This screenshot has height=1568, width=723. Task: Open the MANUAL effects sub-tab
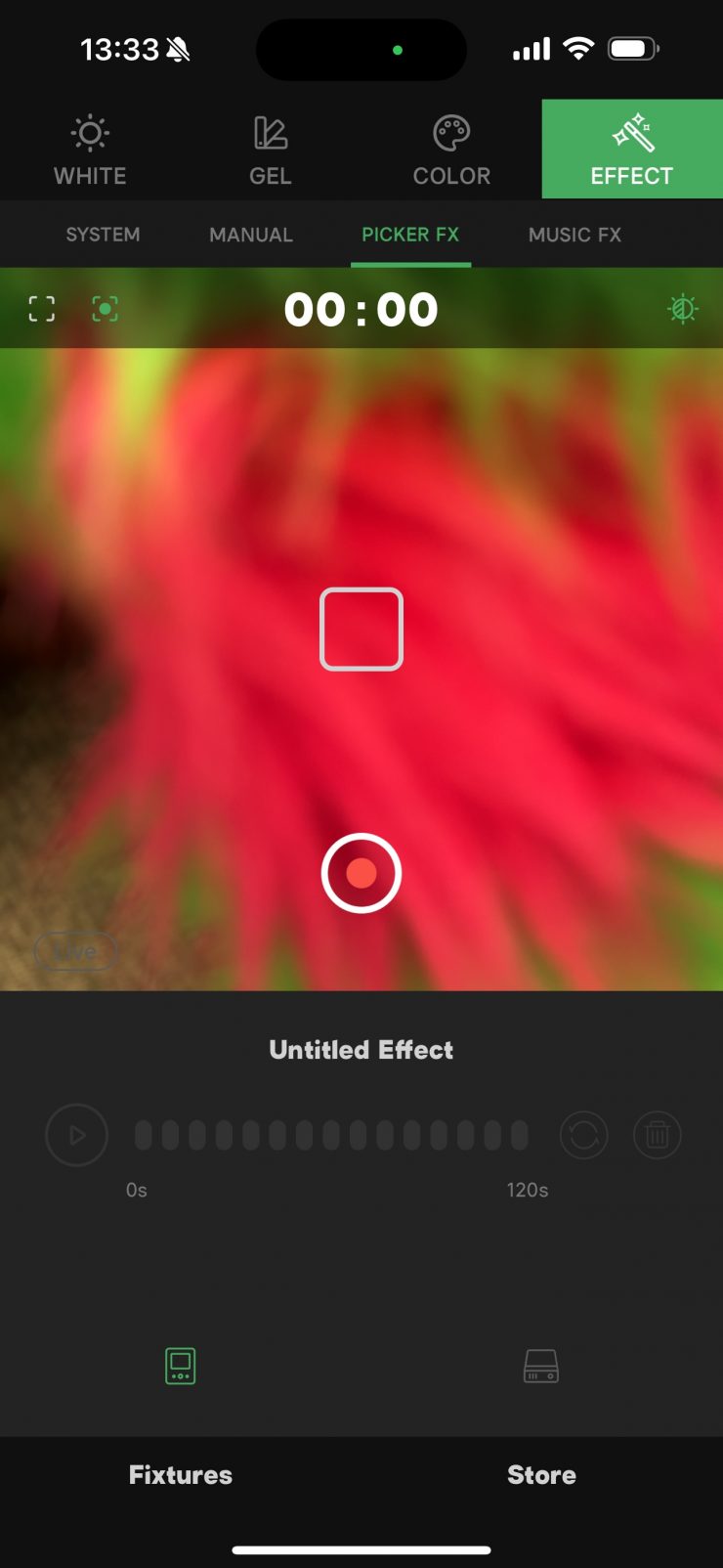pos(251,235)
